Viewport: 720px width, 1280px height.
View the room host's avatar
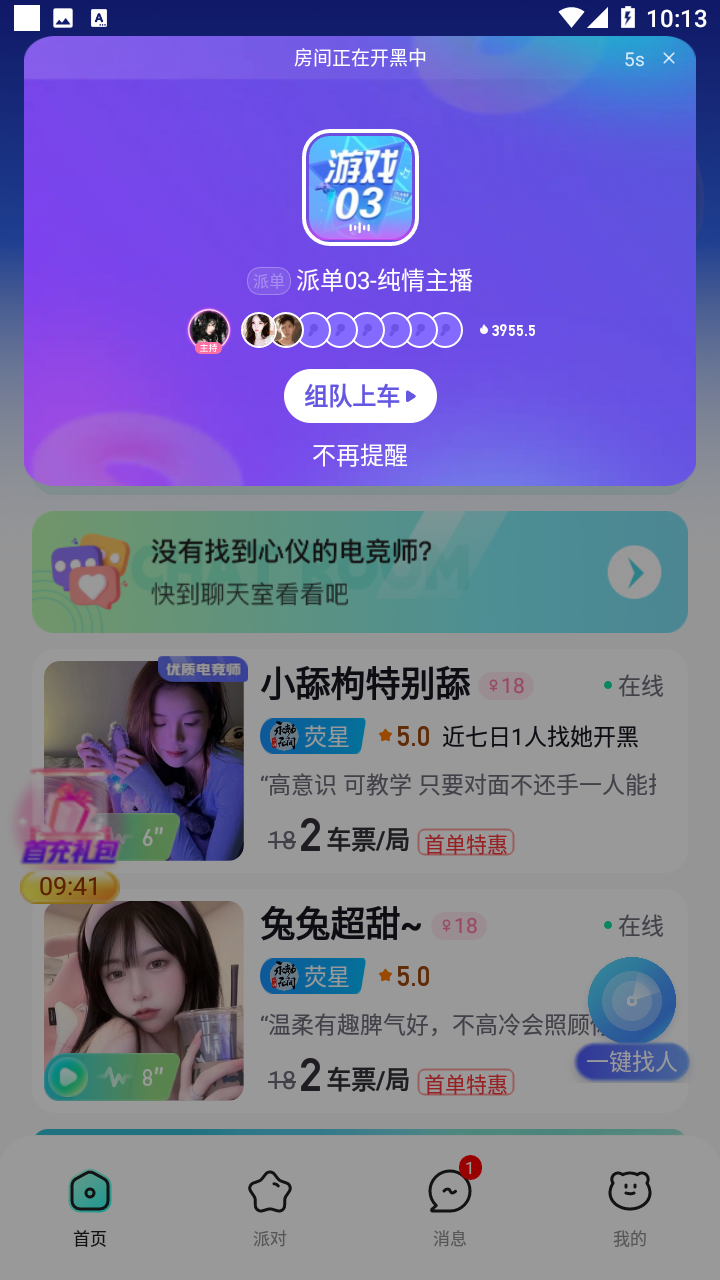tap(209, 330)
